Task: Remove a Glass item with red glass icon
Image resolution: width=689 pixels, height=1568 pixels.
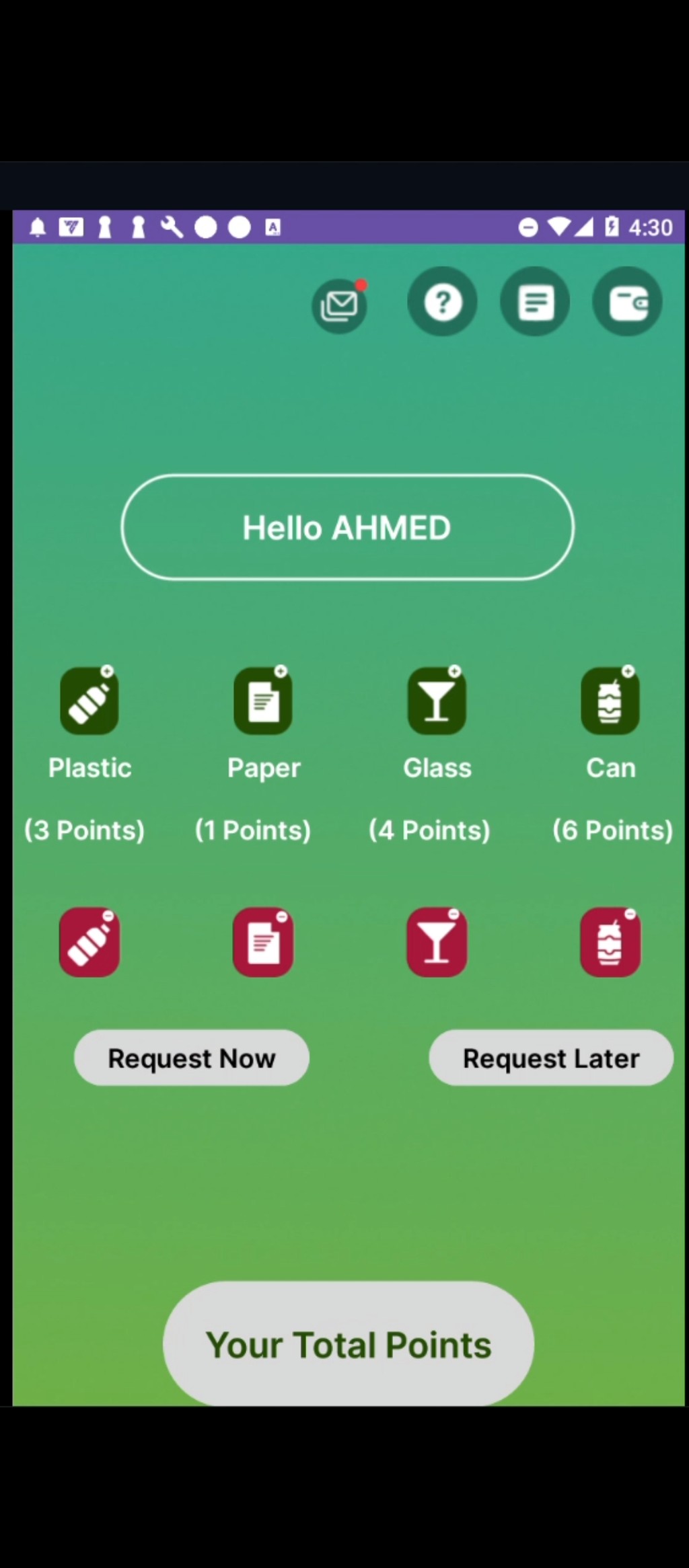Action: point(437,942)
